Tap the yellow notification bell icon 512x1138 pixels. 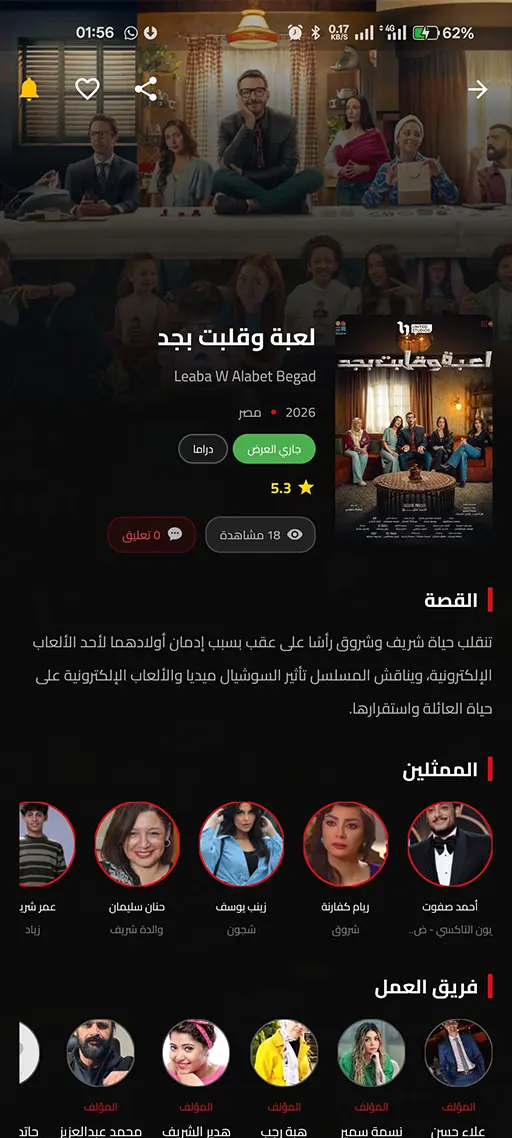[x=29, y=89]
